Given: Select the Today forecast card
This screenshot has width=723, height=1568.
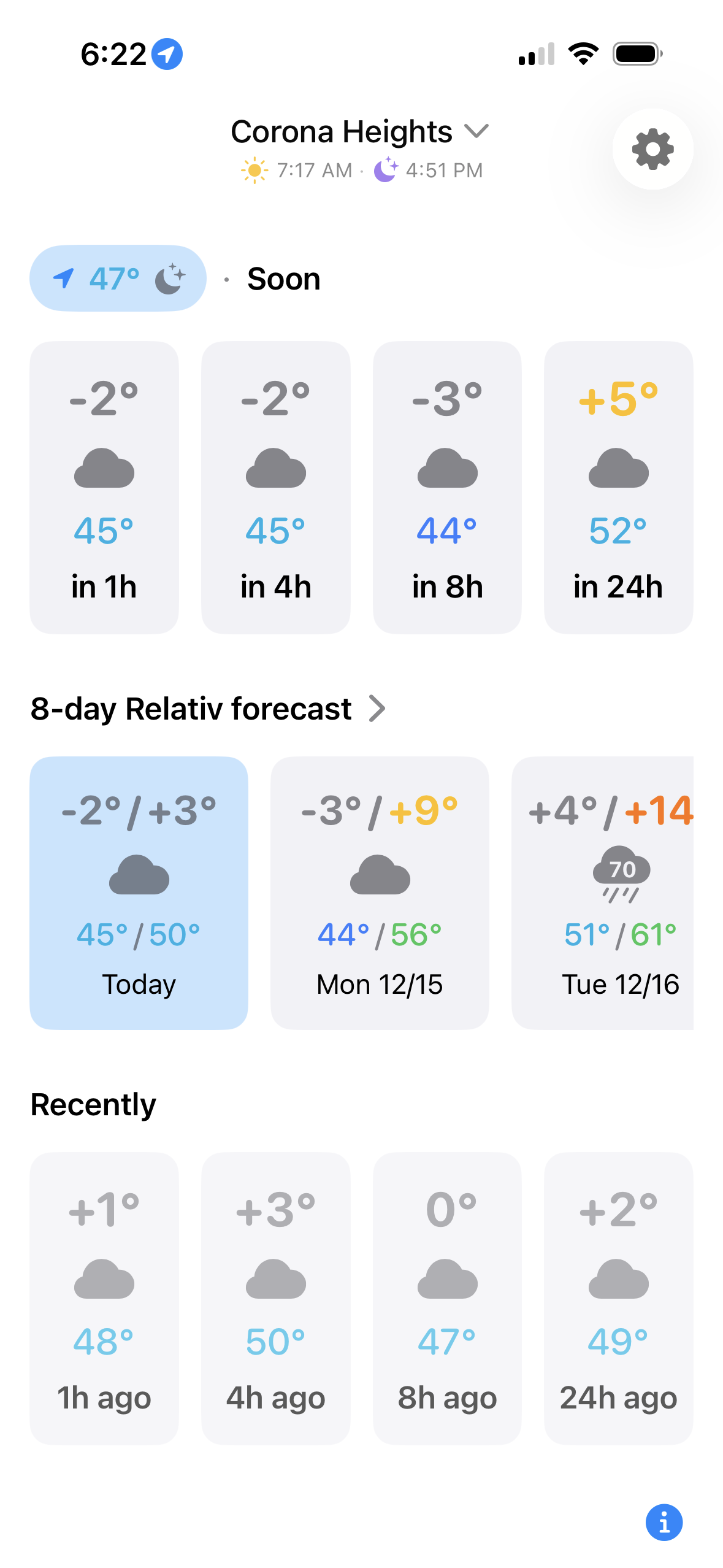Looking at the screenshot, I should tap(139, 893).
